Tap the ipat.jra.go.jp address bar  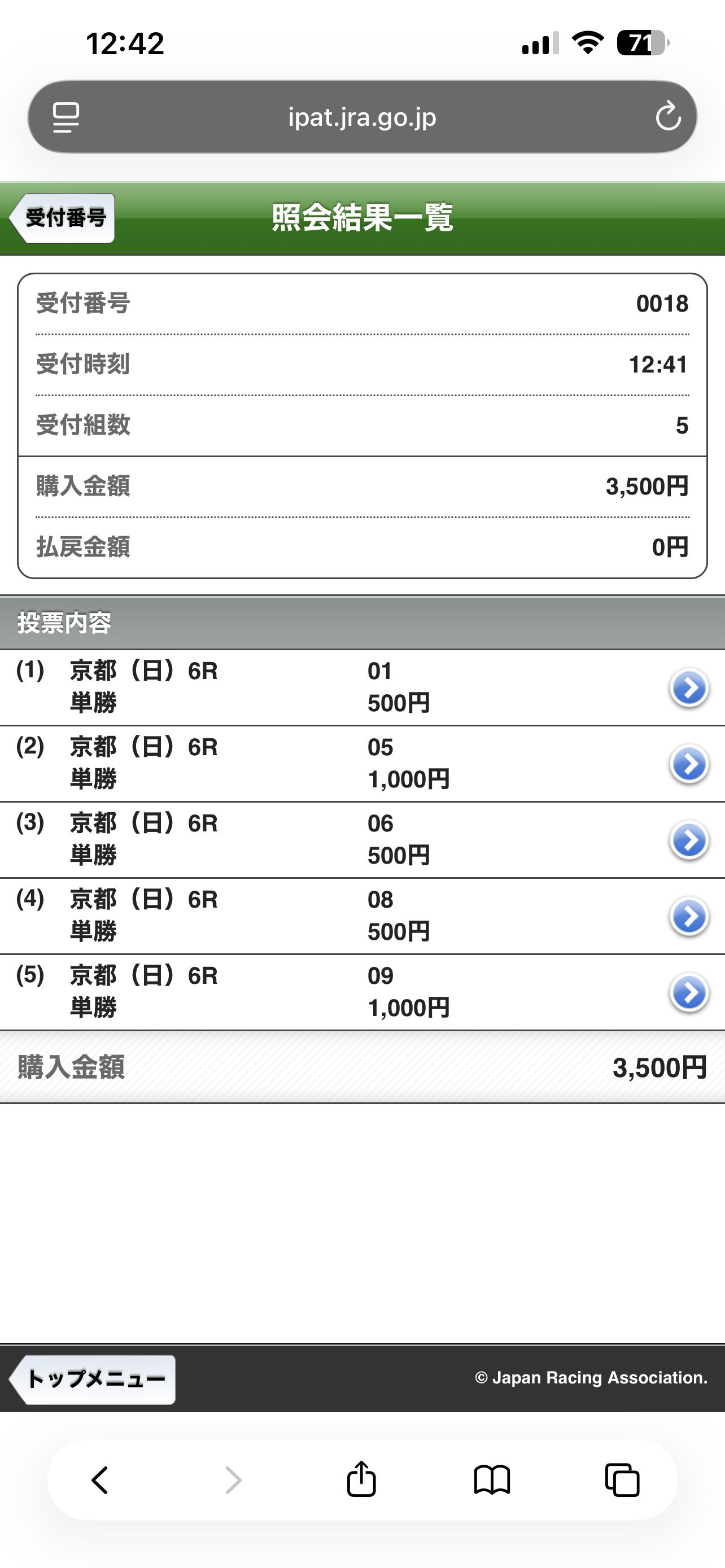(362, 116)
